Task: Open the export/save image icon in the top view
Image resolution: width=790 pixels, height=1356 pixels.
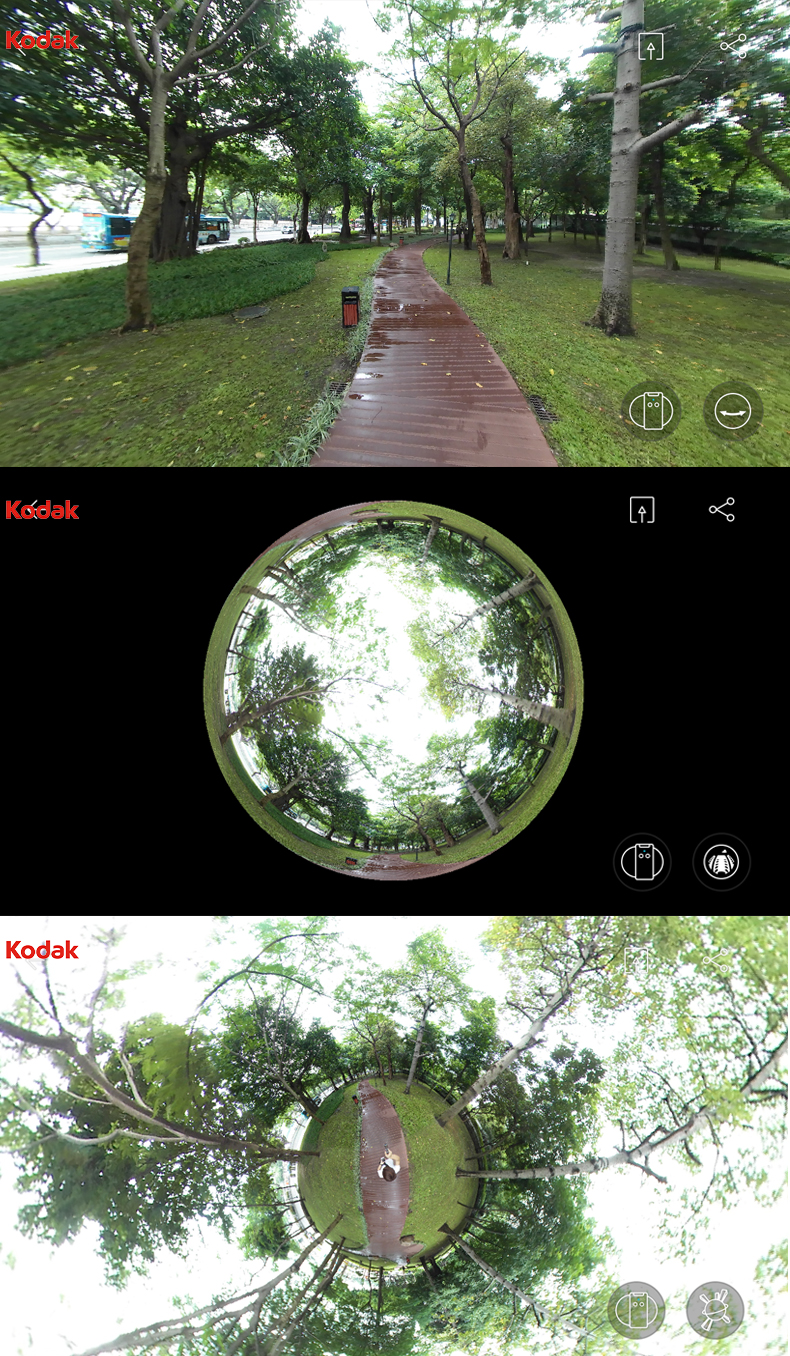Action: pos(650,46)
